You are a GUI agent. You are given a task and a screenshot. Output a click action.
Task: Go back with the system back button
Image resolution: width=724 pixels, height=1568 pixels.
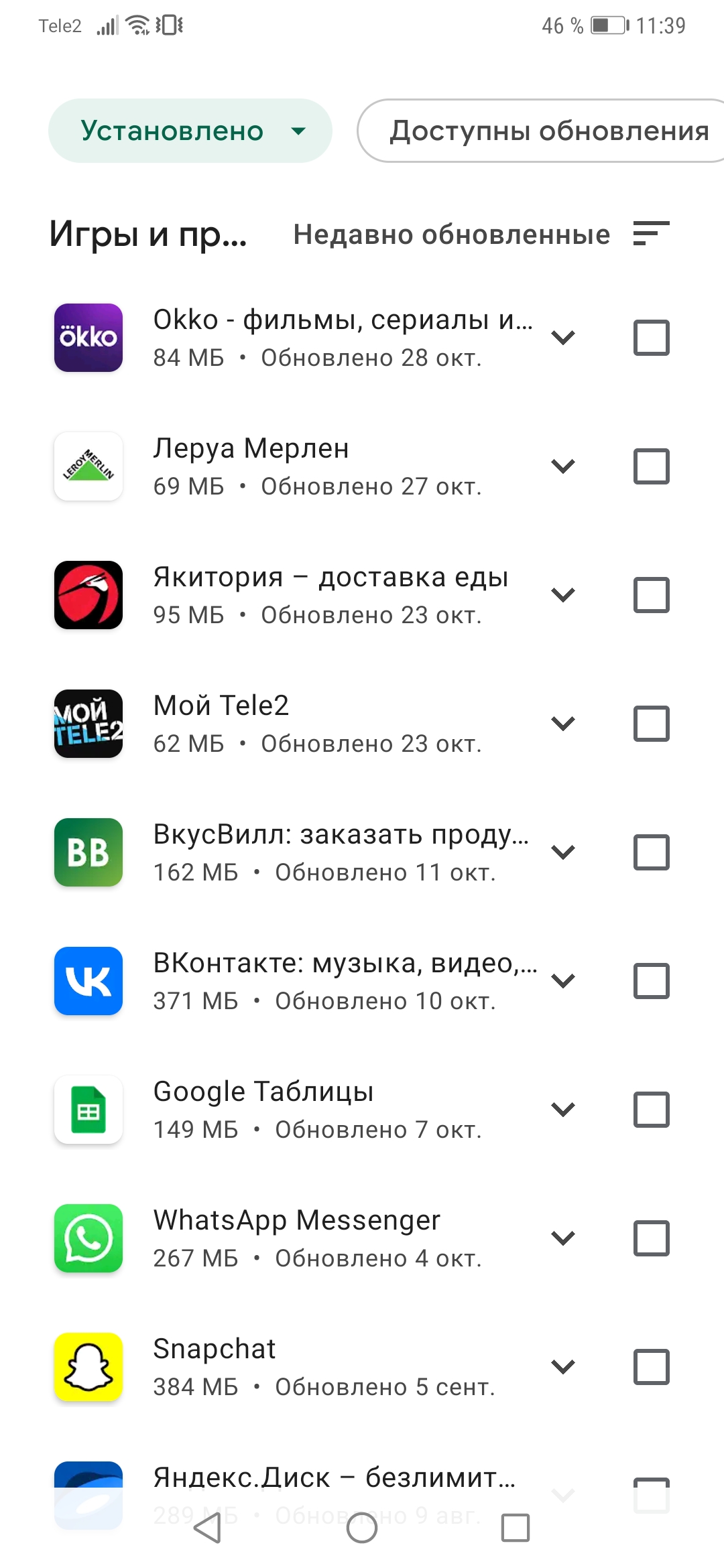click(x=208, y=1528)
